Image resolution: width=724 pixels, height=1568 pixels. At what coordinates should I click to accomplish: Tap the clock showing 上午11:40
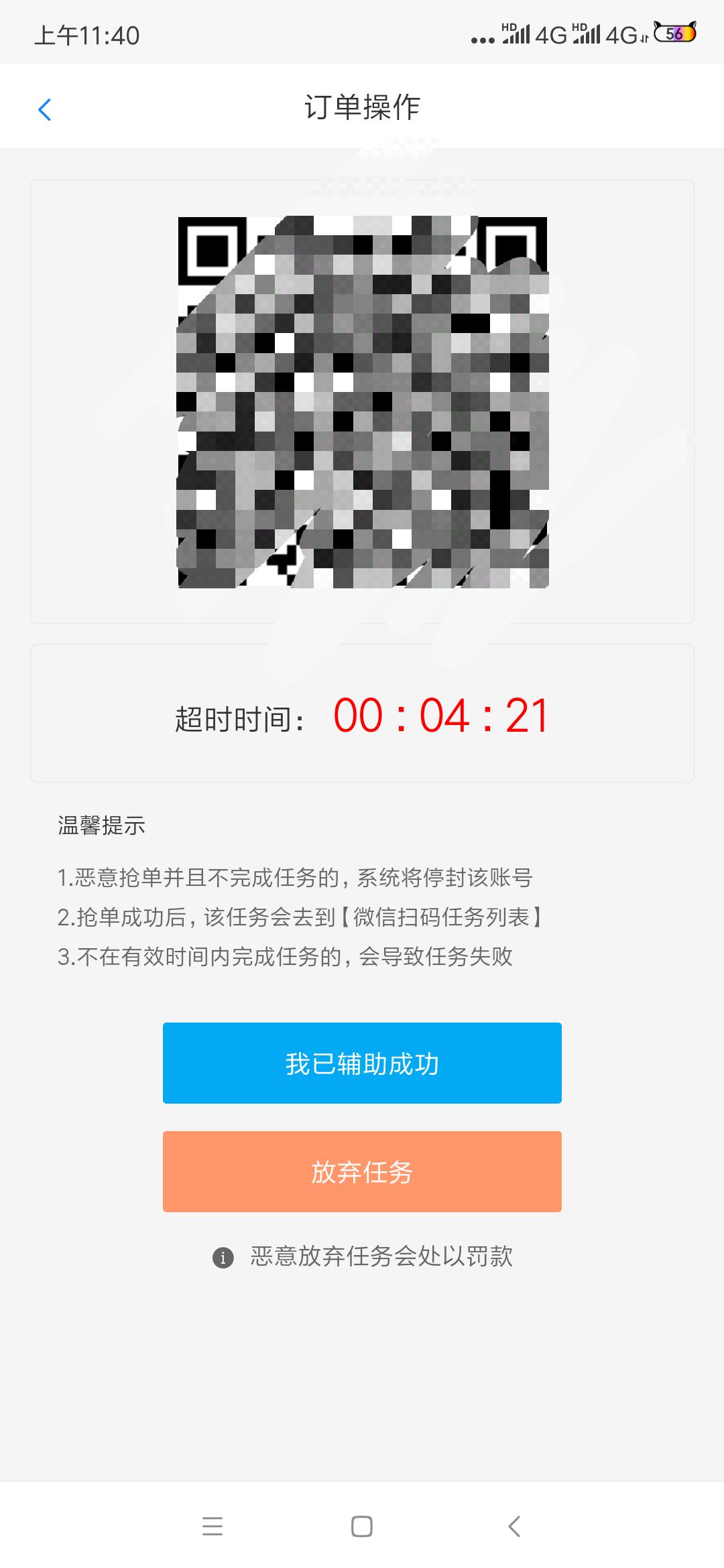(87, 36)
